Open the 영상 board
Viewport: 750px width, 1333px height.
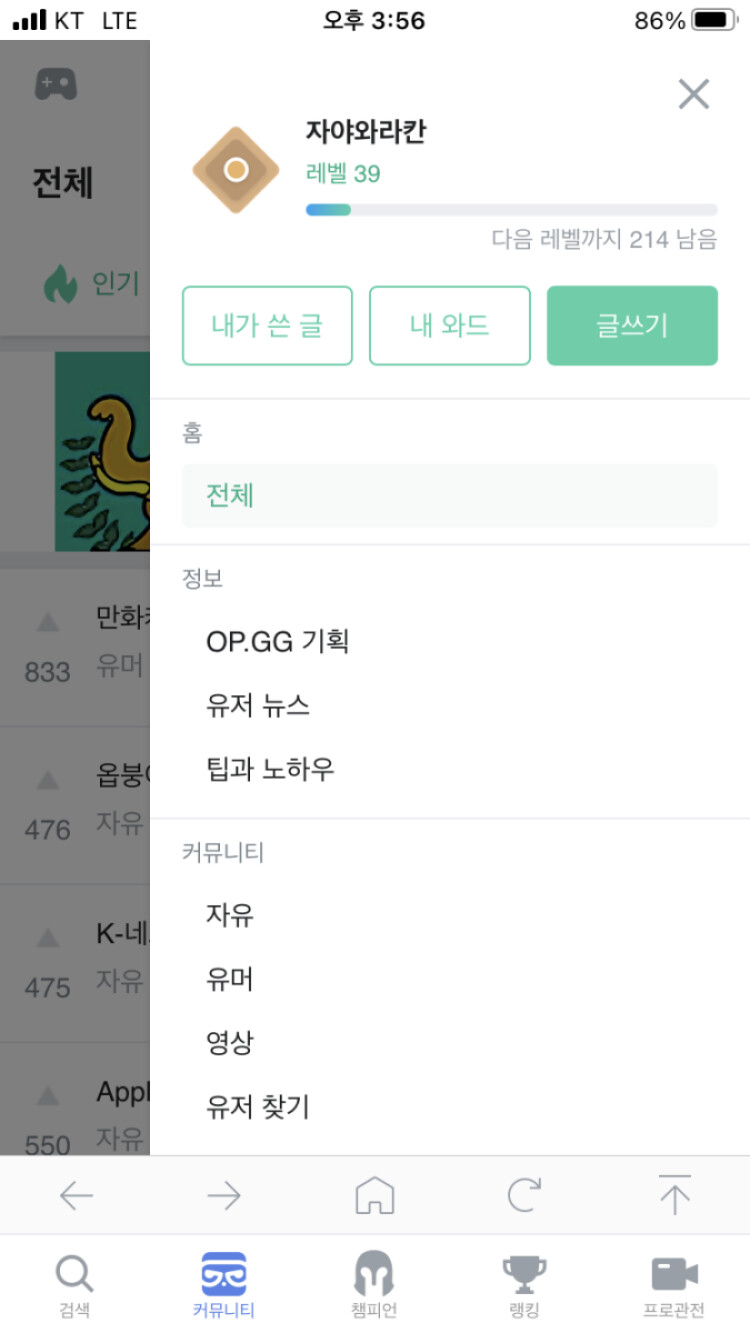[230, 1043]
